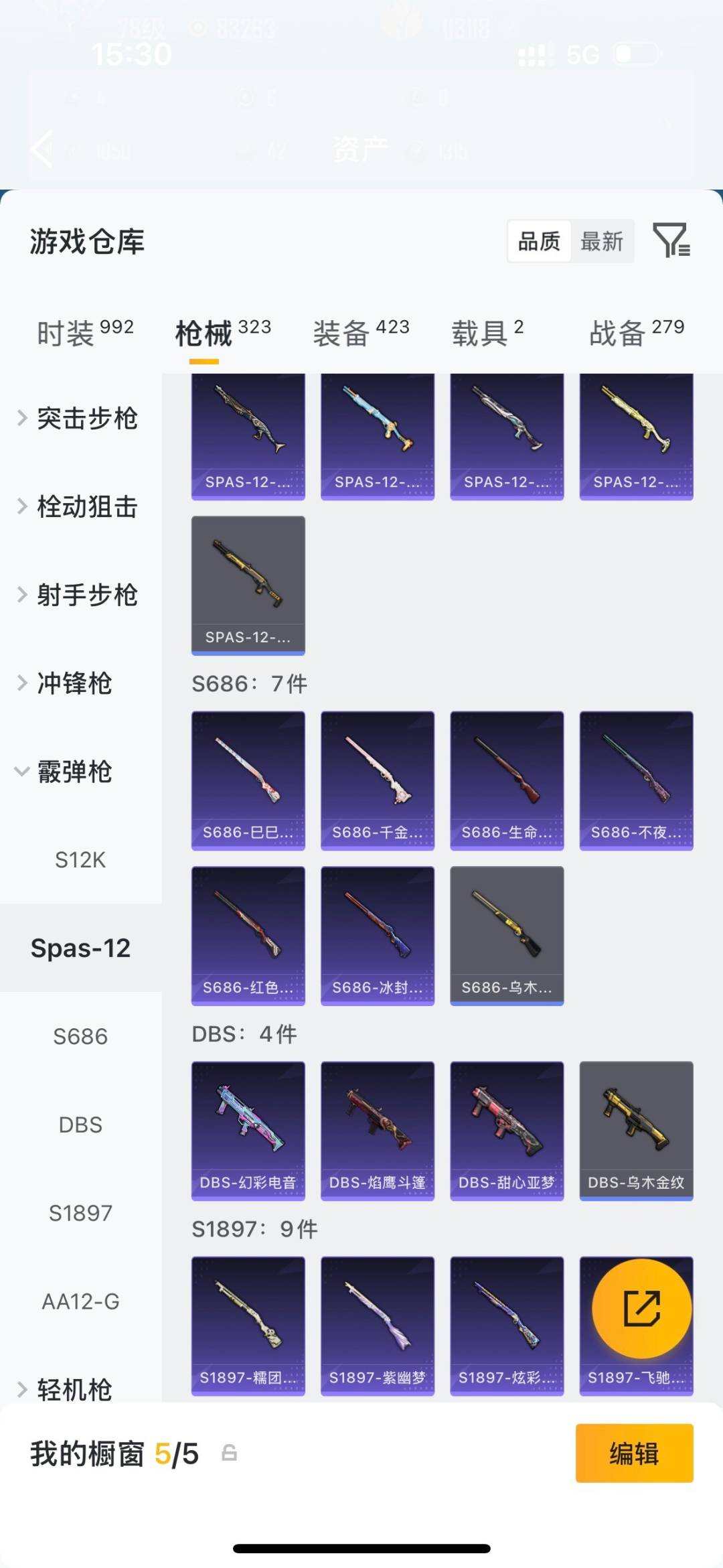This screenshot has height=1568, width=723.
Task: Switch sorting to 最新
Action: [x=602, y=242]
